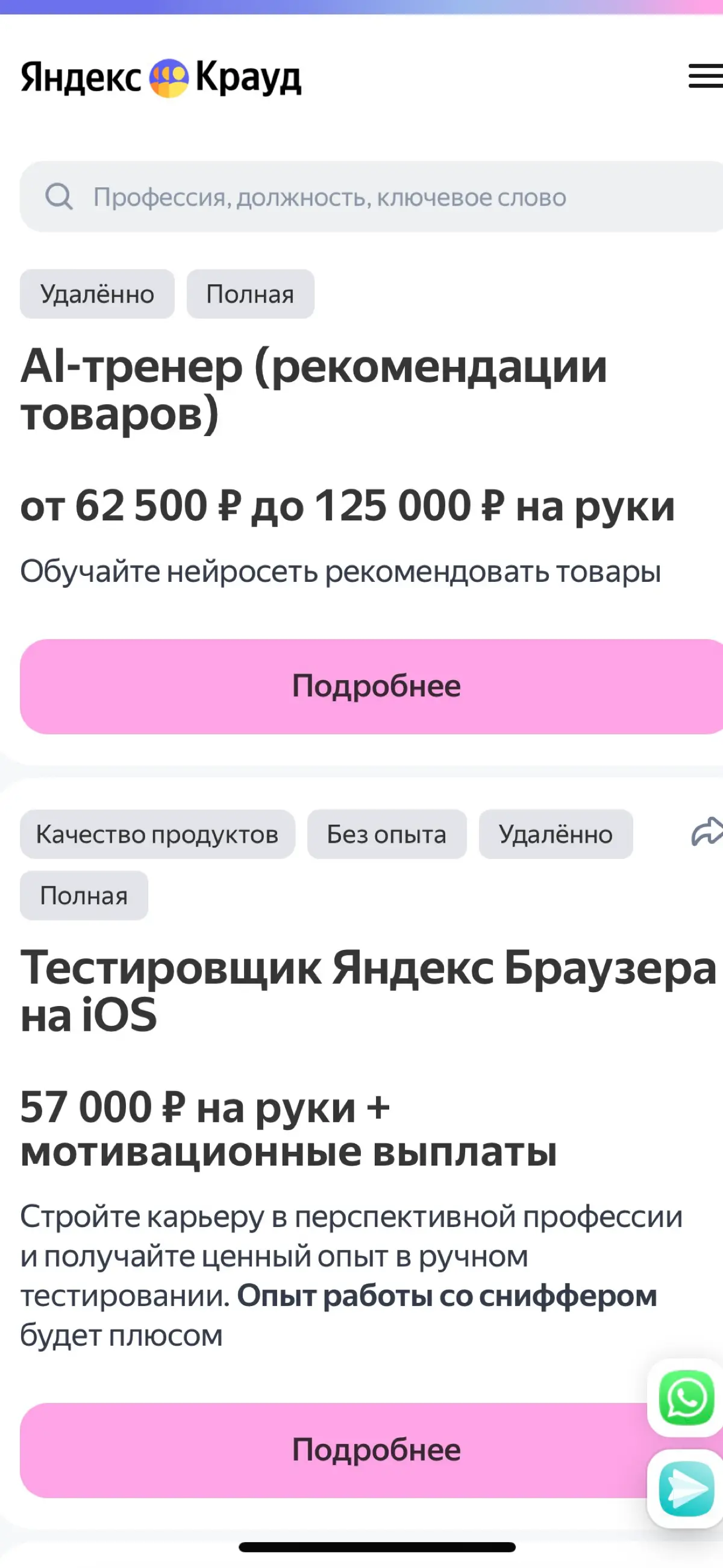
Task: Click the search magnifier icon
Action: pos(59,197)
